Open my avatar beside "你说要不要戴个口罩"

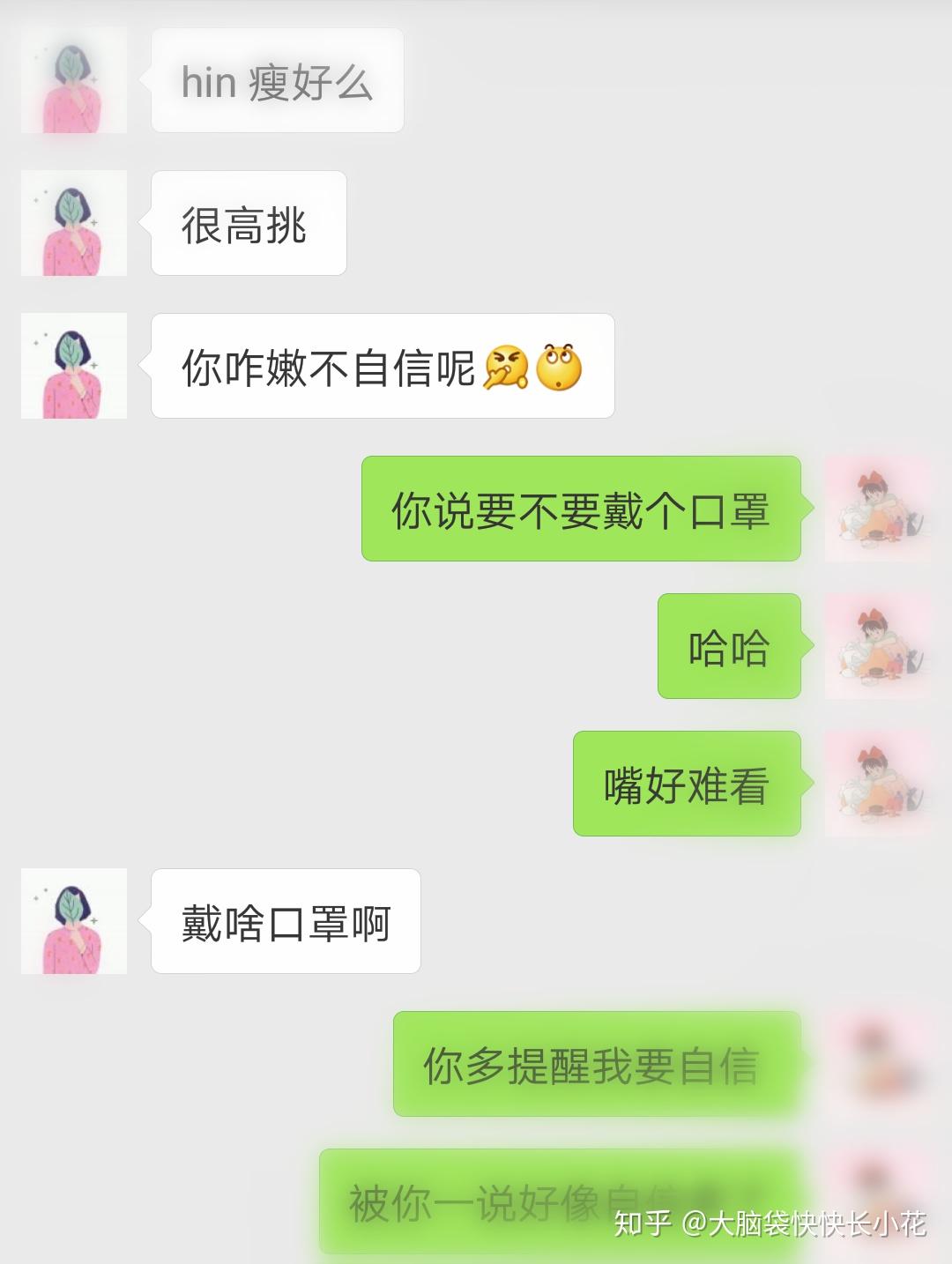[x=877, y=509]
